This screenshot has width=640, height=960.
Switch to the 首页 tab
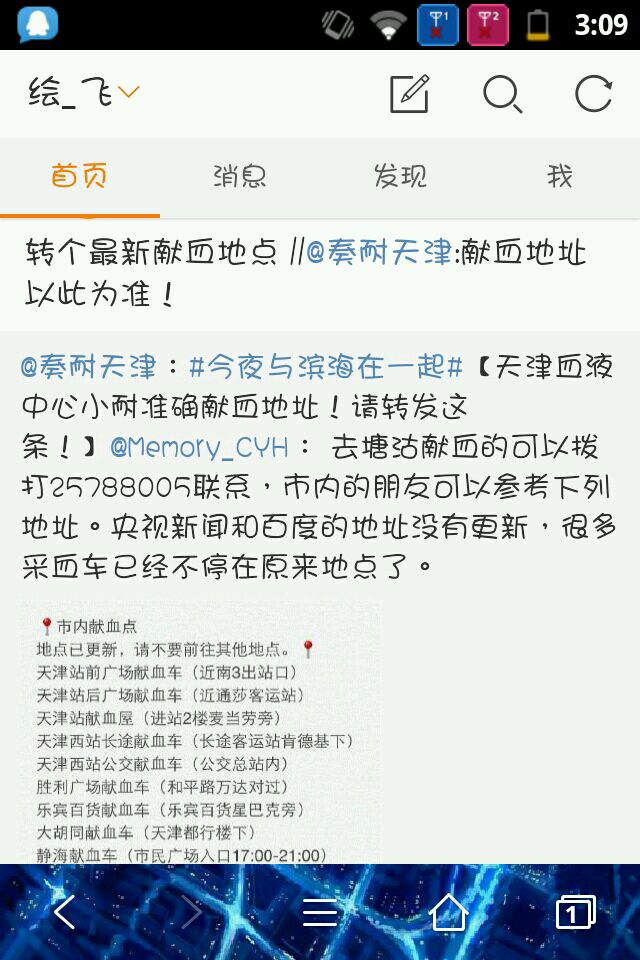(x=80, y=177)
